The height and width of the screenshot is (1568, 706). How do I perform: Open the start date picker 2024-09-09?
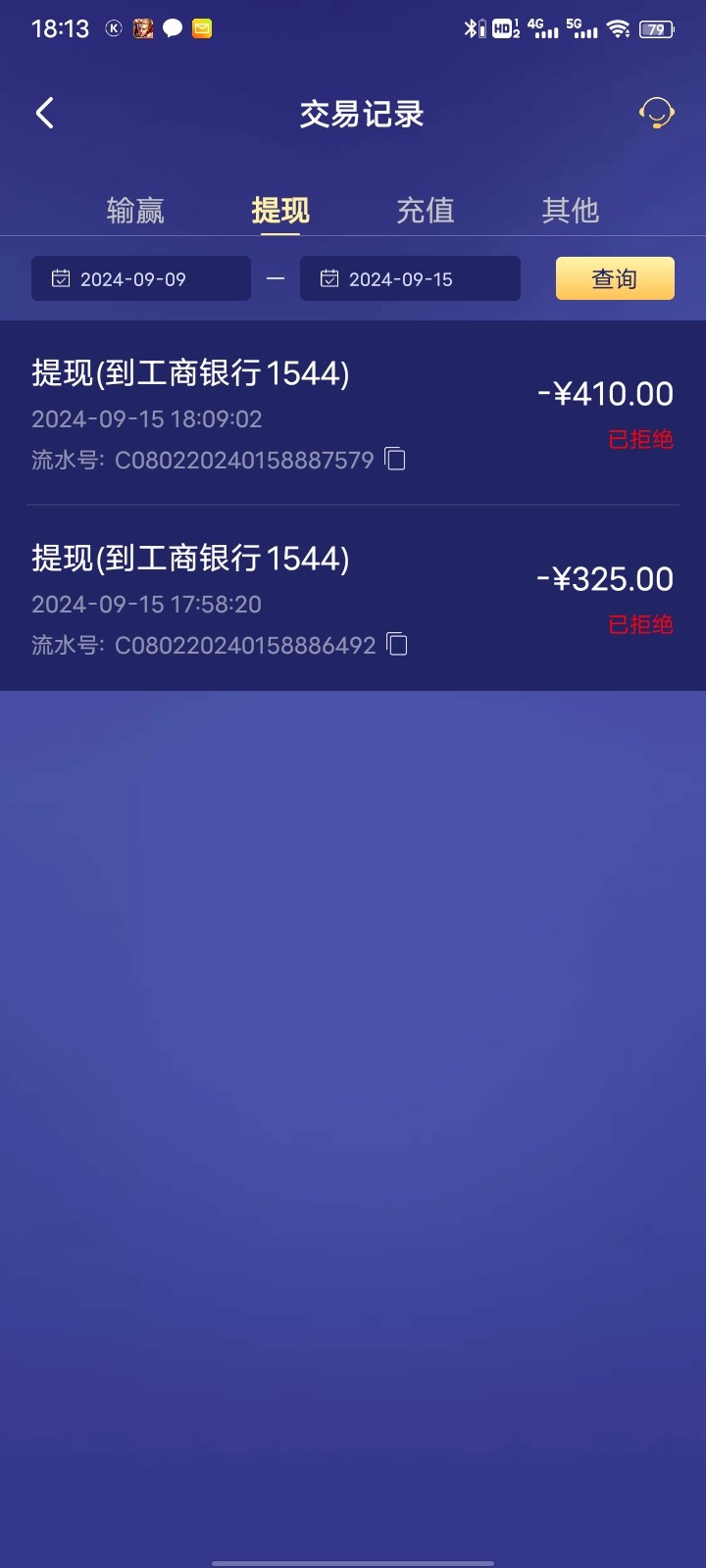pos(140,278)
